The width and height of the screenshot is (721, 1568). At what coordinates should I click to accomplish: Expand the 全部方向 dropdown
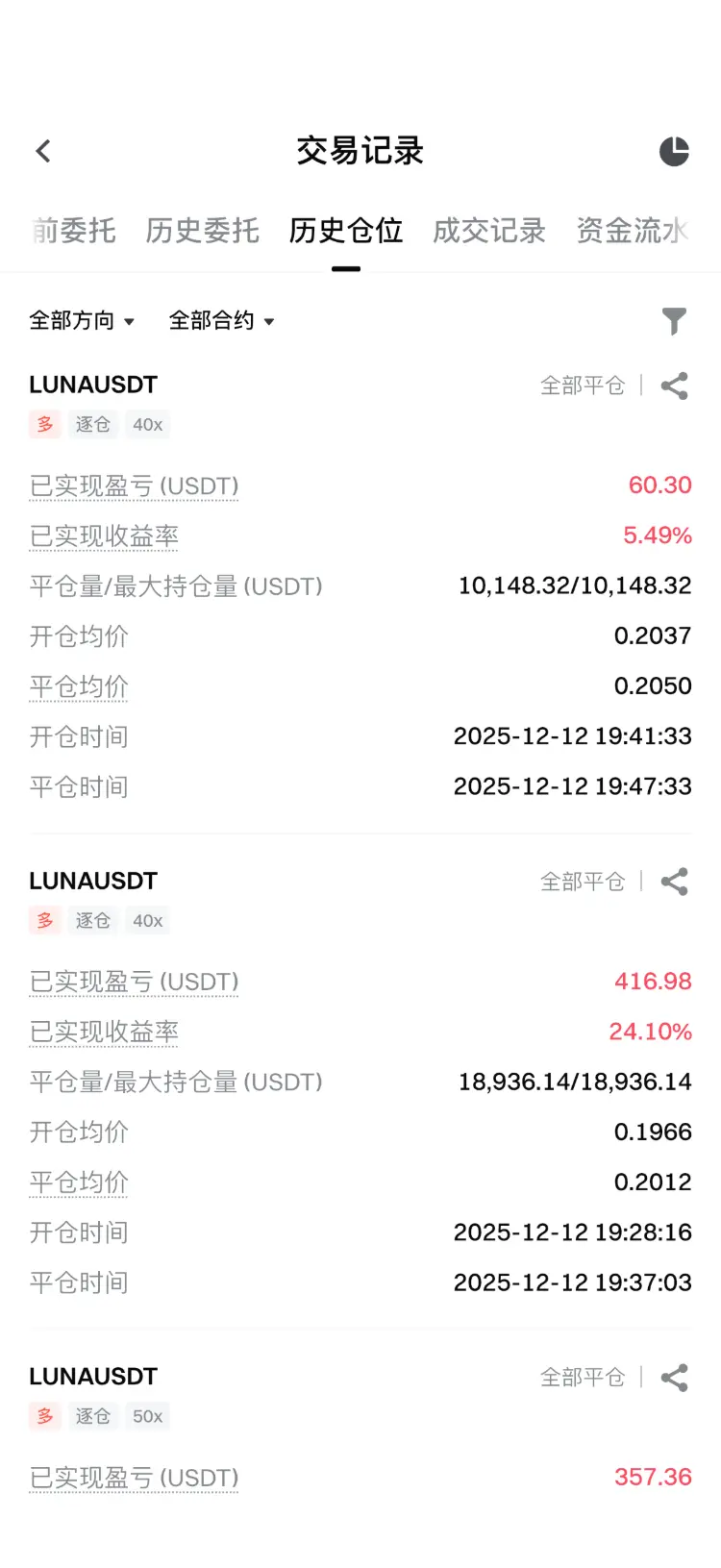[x=82, y=320]
